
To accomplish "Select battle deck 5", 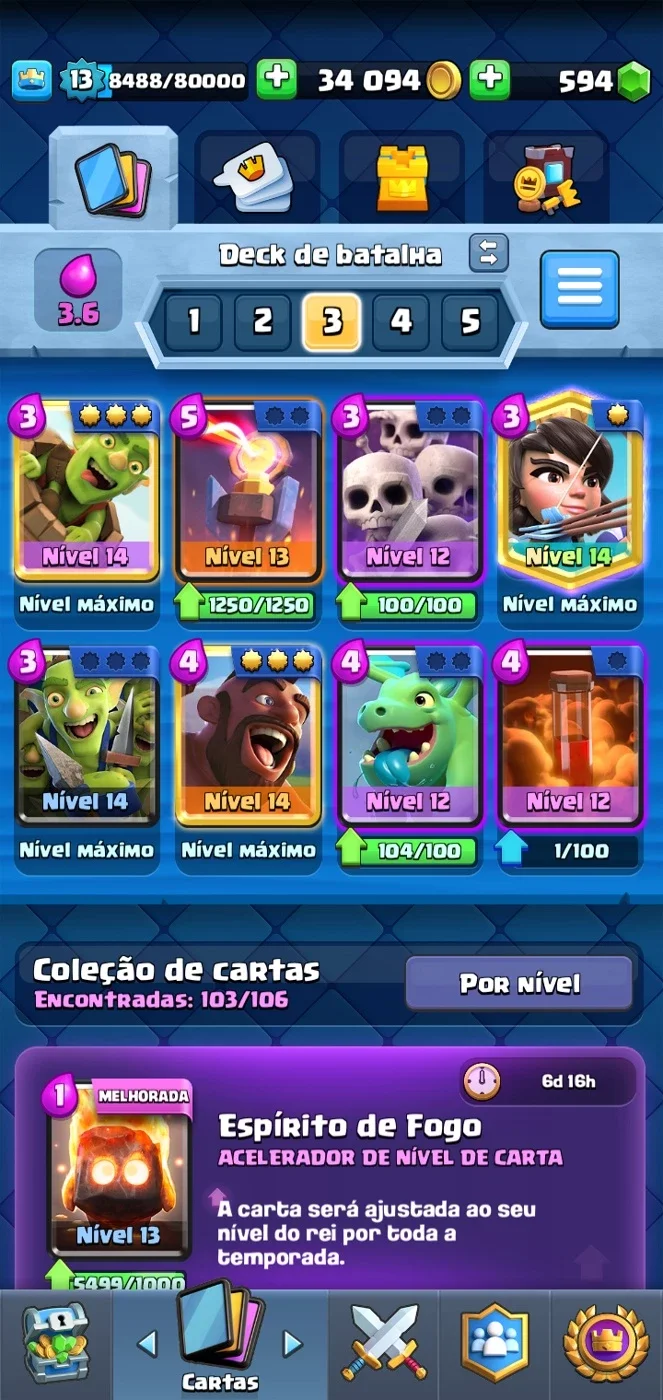I will [x=470, y=321].
